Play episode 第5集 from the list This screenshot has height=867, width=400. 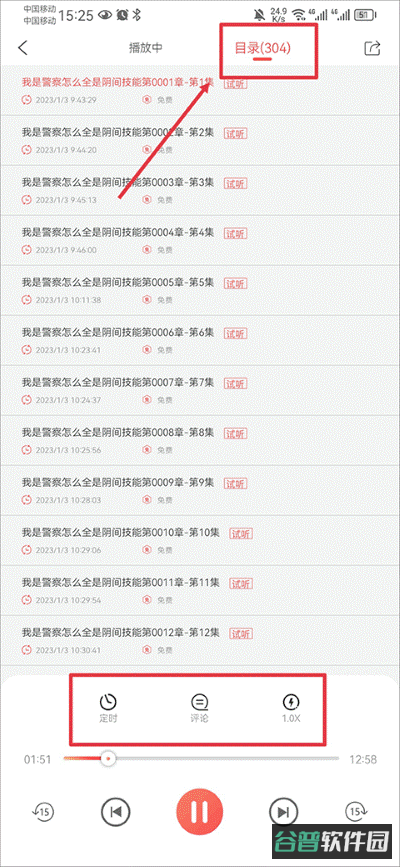click(x=200, y=290)
